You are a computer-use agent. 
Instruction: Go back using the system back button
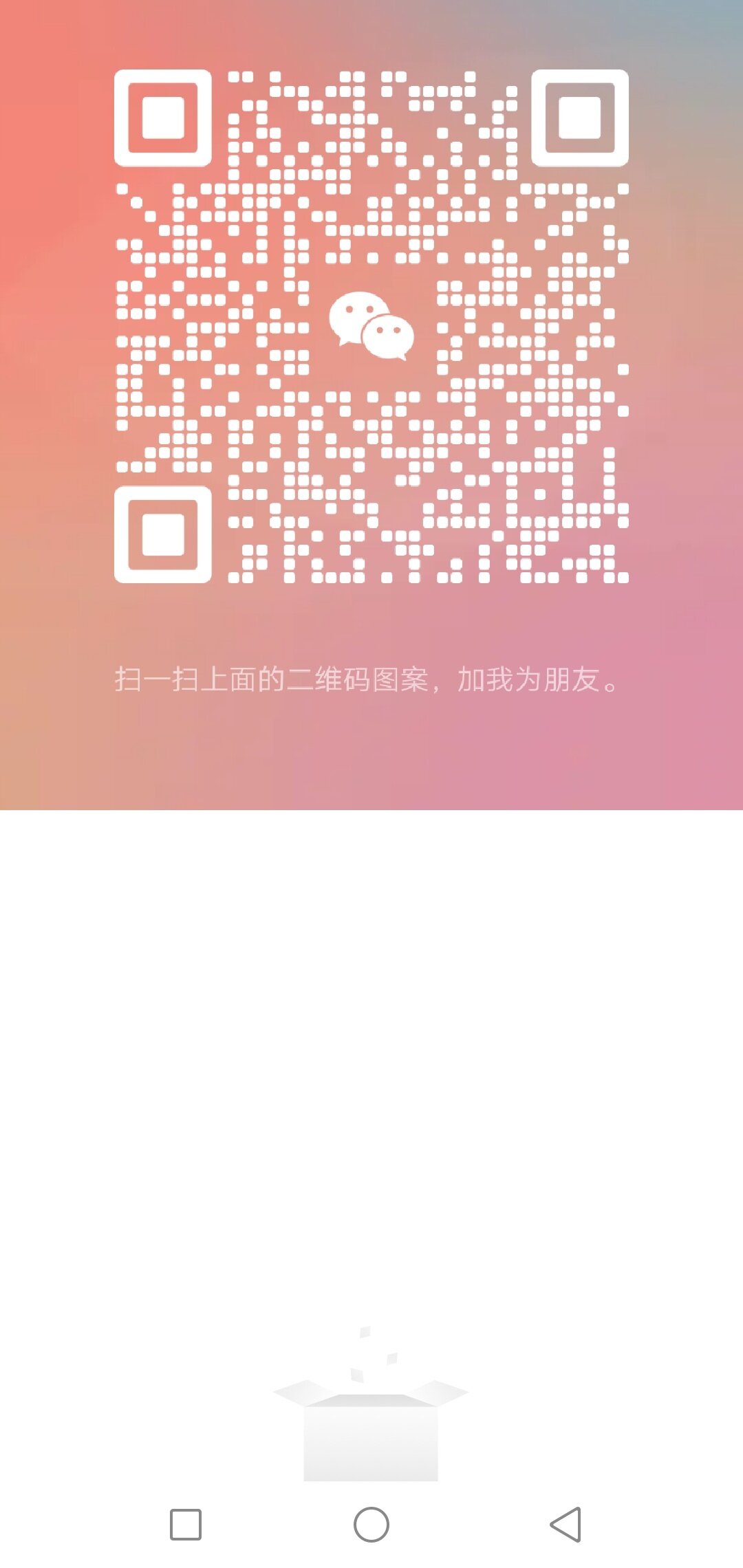coord(566,1525)
